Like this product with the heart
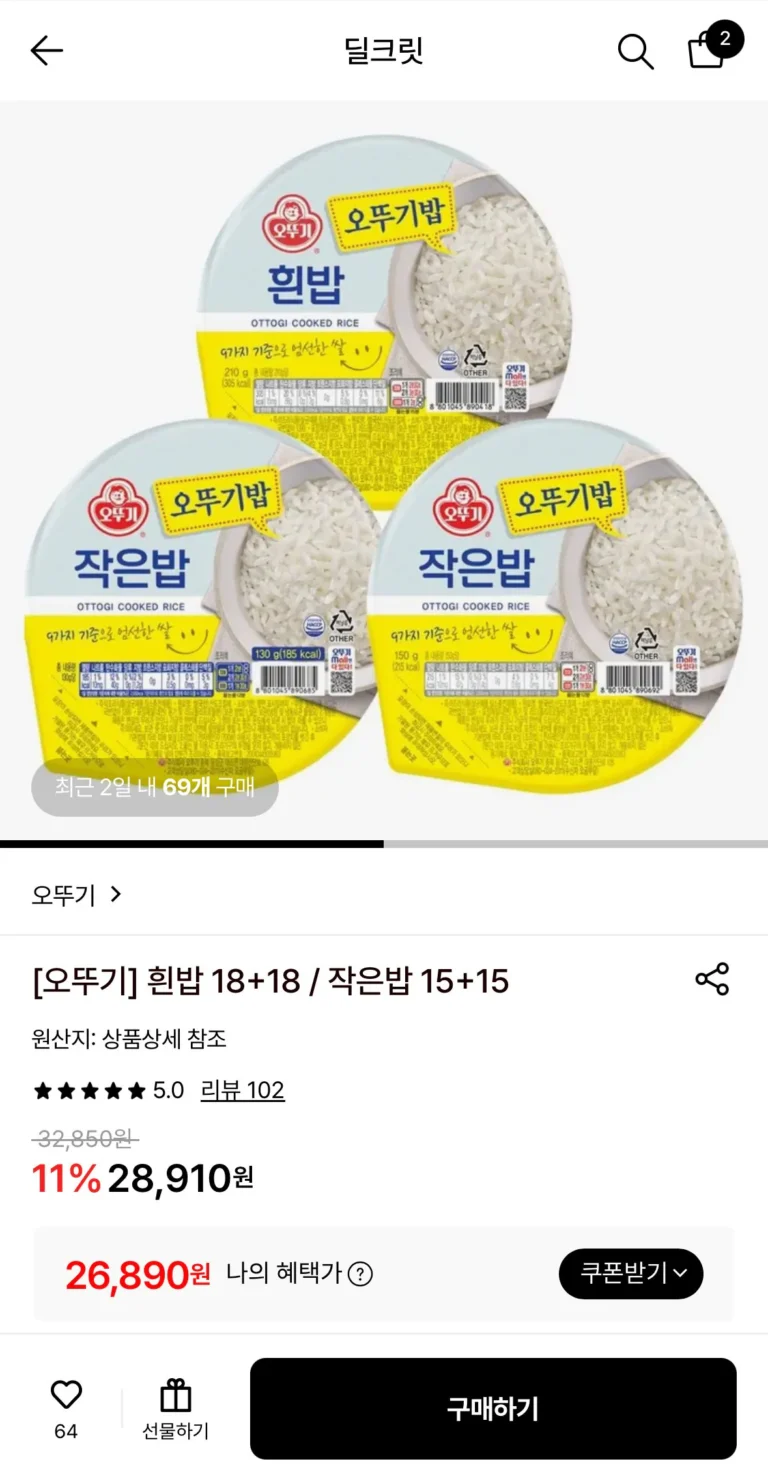This screenshot has height=1483, width=768. click(x=66, y=1395)
